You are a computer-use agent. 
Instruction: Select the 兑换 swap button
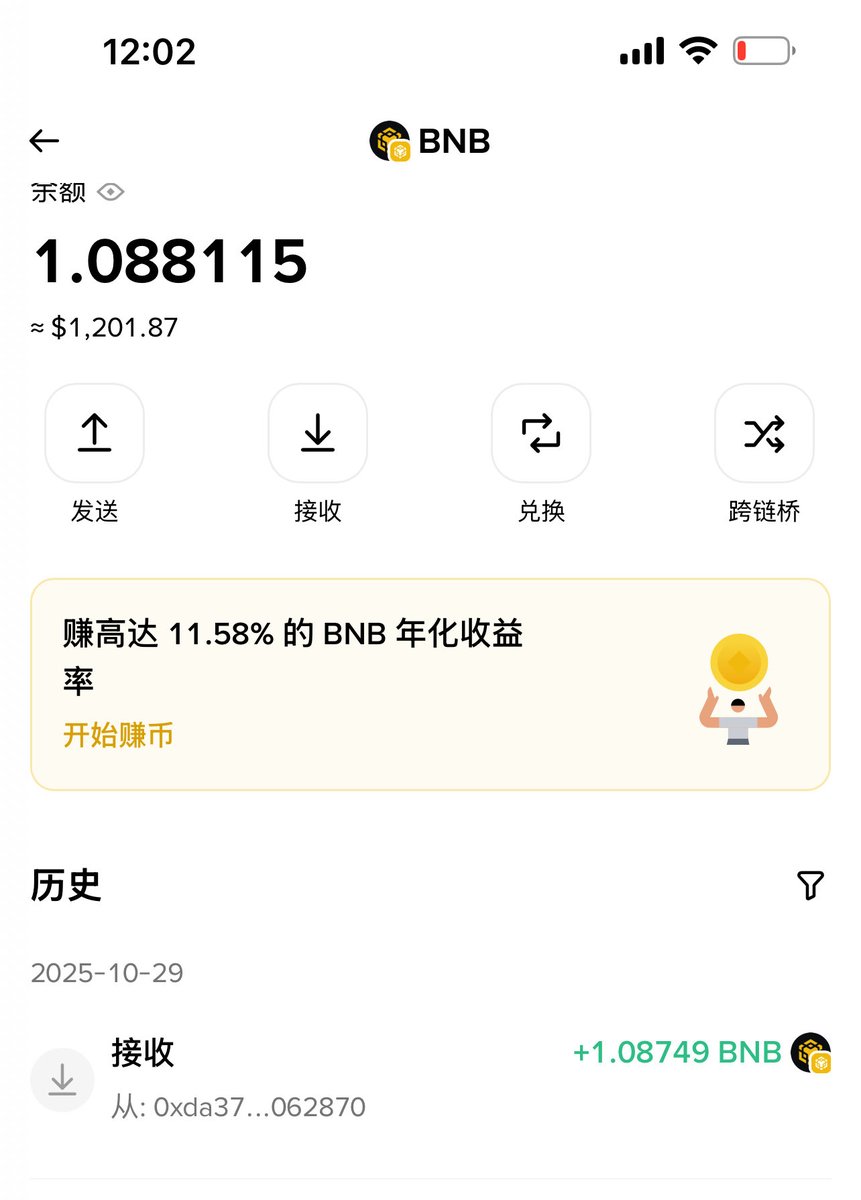pyautogui.click(x=541, y=433)
